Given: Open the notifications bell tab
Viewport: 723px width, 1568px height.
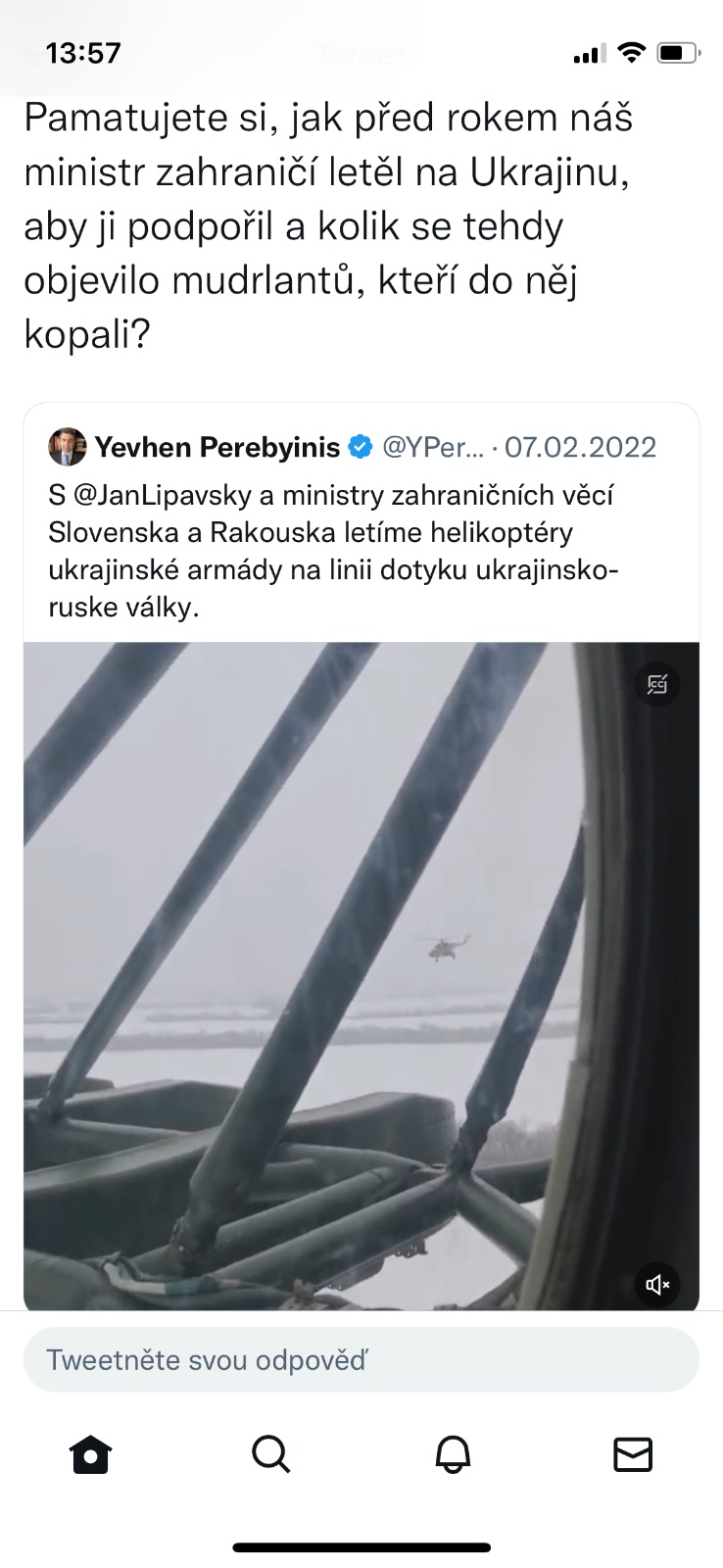Looking at the screenshot, I should [x=453, y=1455].
